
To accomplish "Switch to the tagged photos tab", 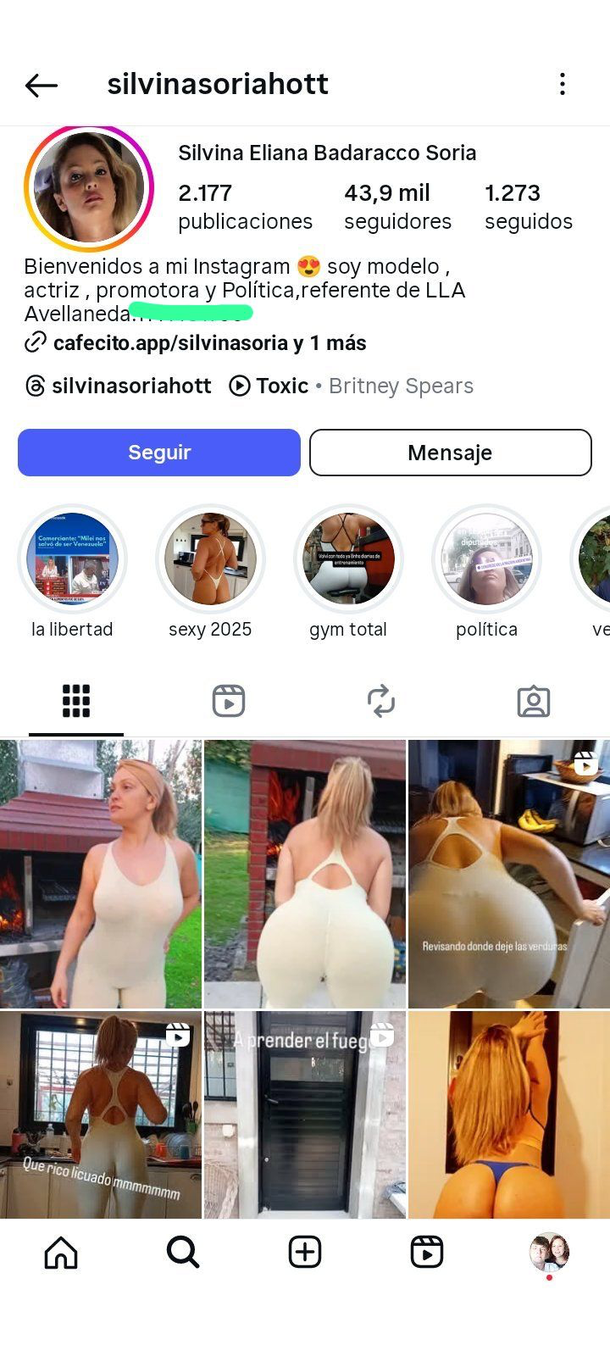I will coord(533,701).
